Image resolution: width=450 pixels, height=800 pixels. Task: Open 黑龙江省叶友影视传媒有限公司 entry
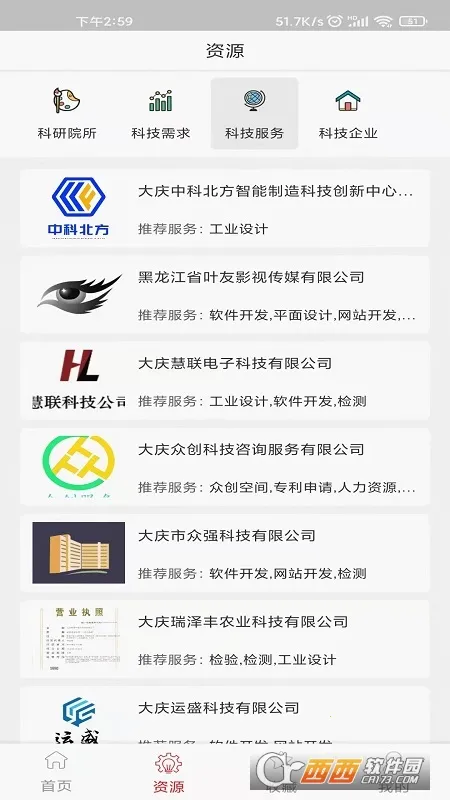click(x=225, y=295)
